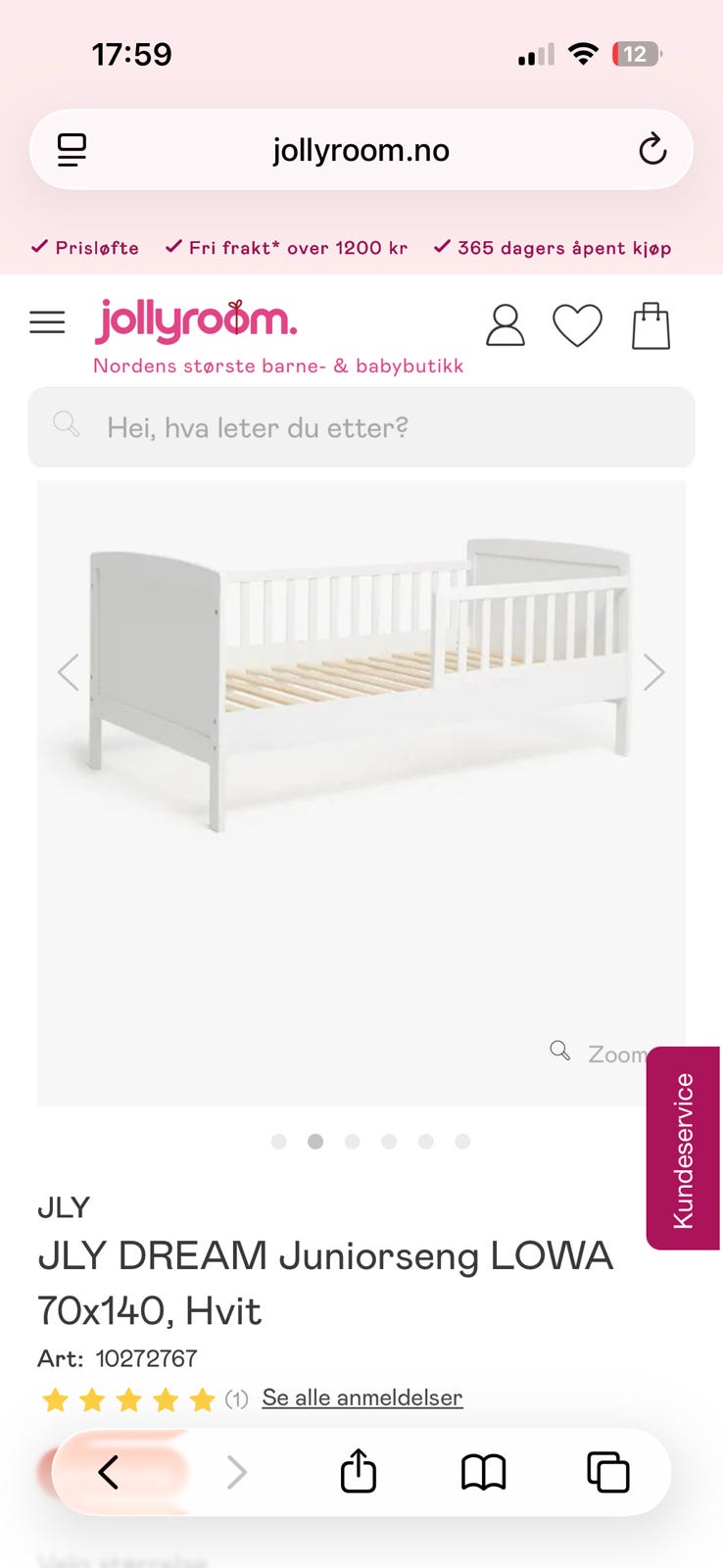Show the previous product image chevron

point(68,672)
